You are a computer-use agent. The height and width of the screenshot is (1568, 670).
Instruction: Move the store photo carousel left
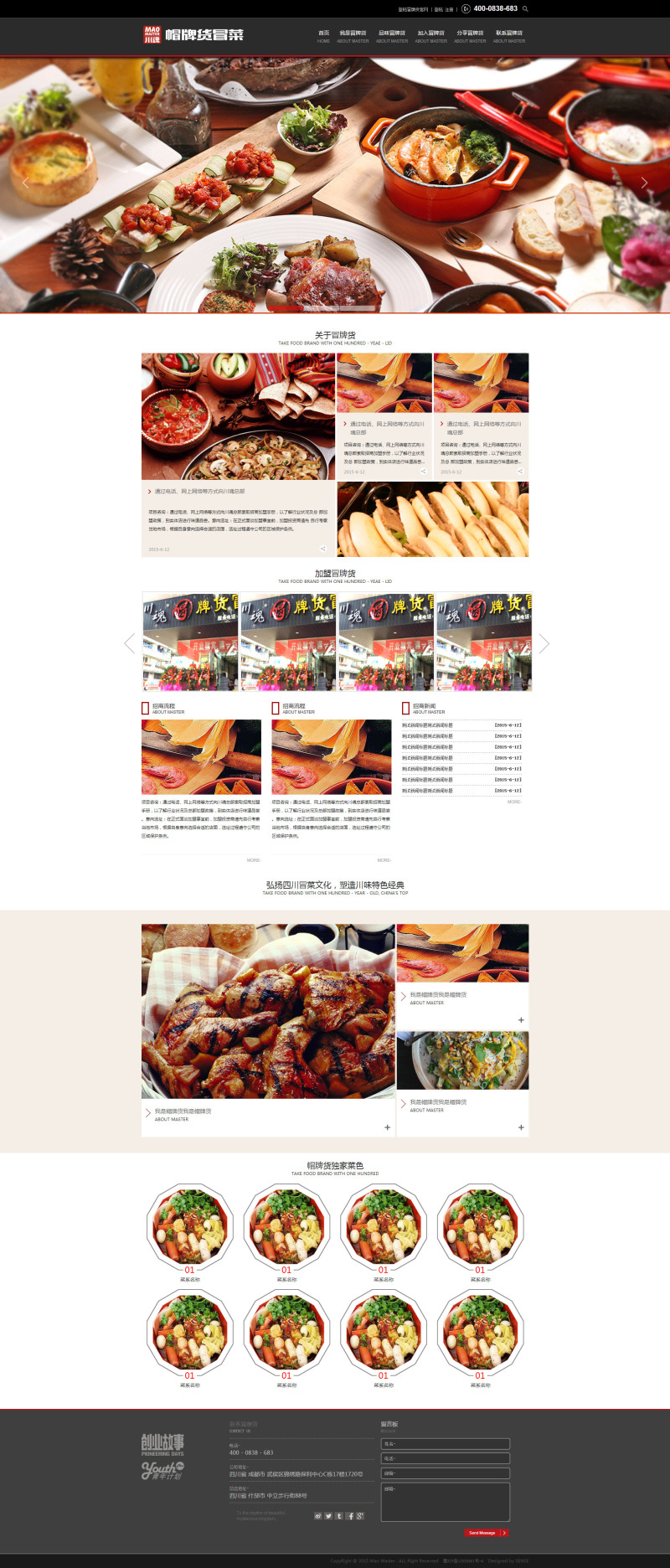tap(129, 643)
